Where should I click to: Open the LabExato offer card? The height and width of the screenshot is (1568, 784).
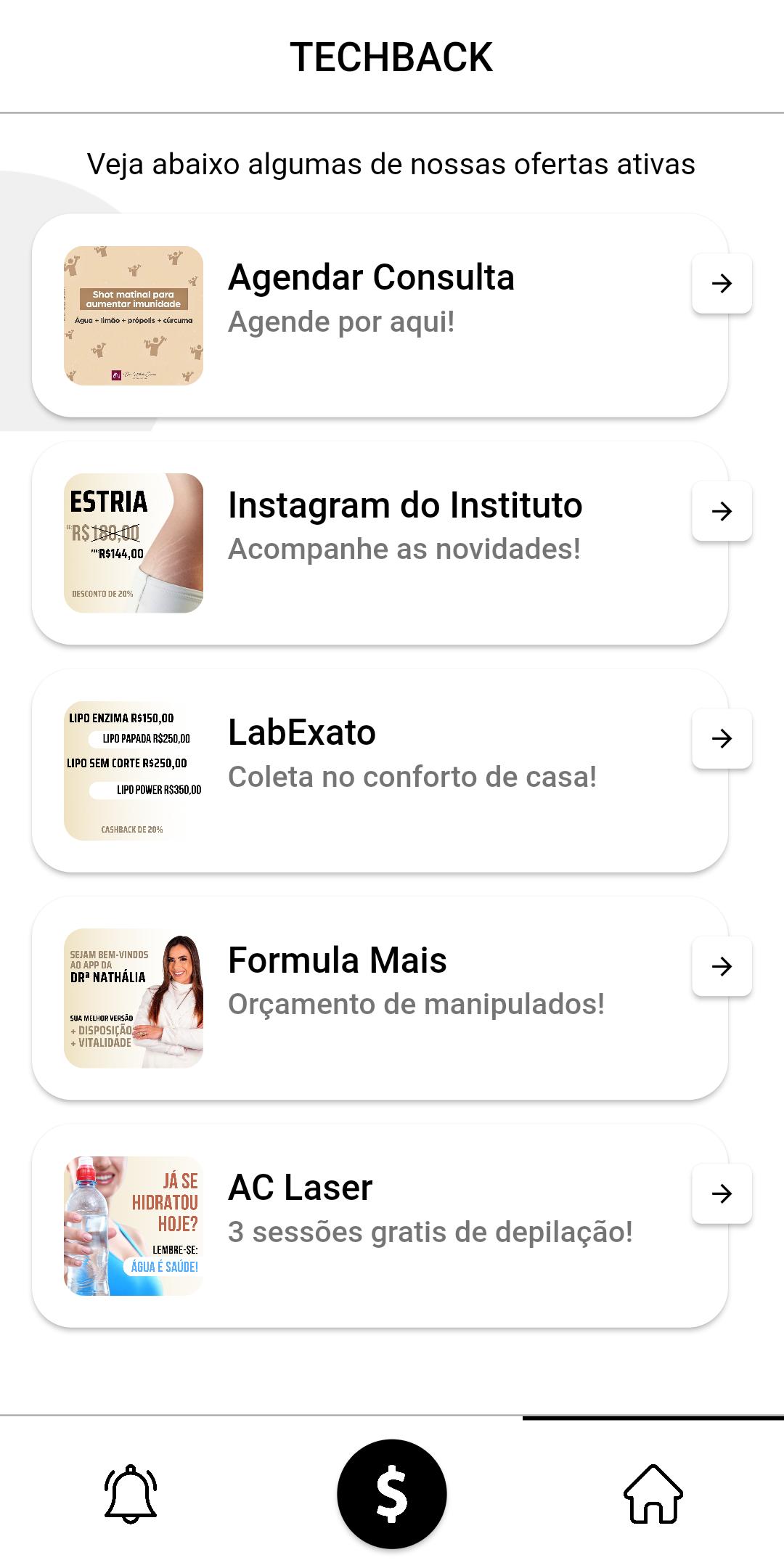click(380, 770)
